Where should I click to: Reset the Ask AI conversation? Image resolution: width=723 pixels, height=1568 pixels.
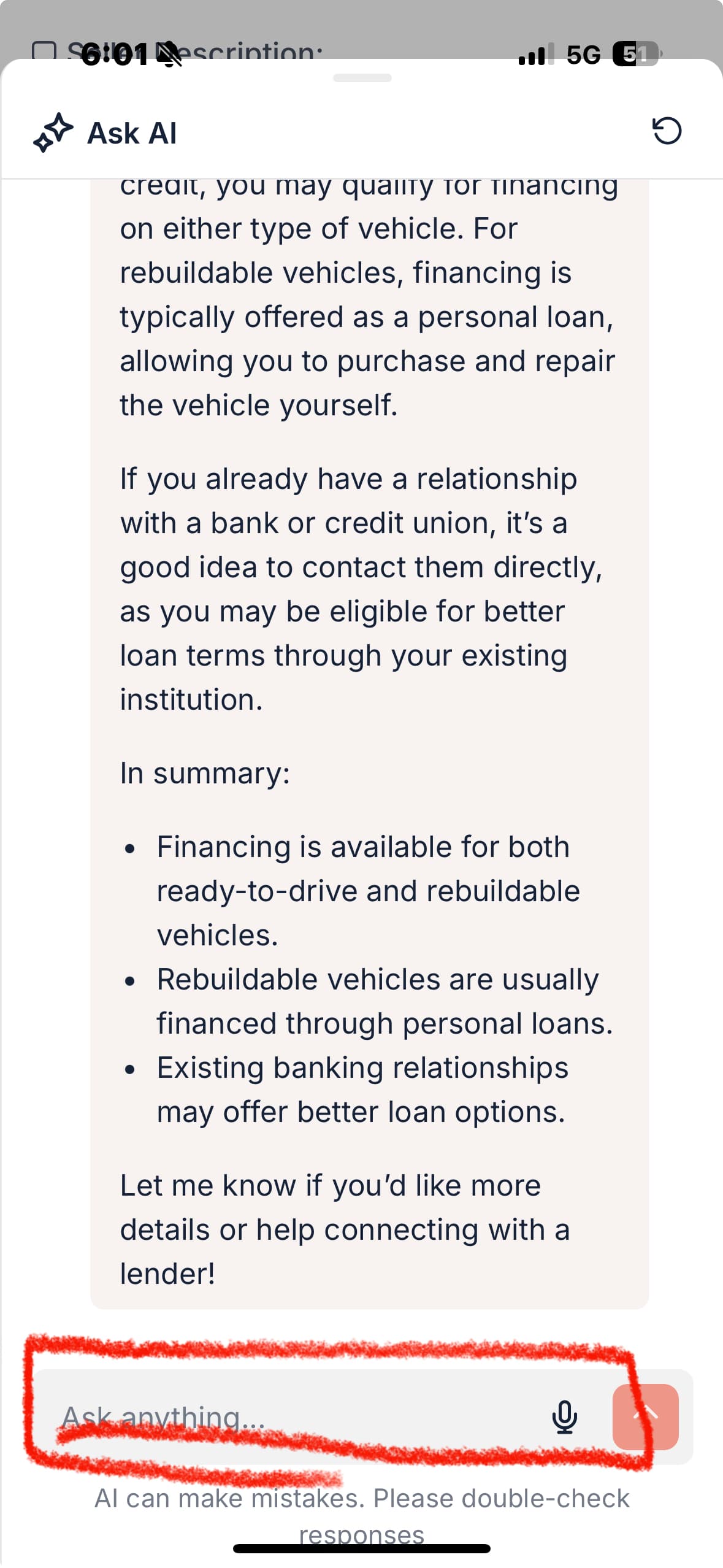[x=667, y=131]
